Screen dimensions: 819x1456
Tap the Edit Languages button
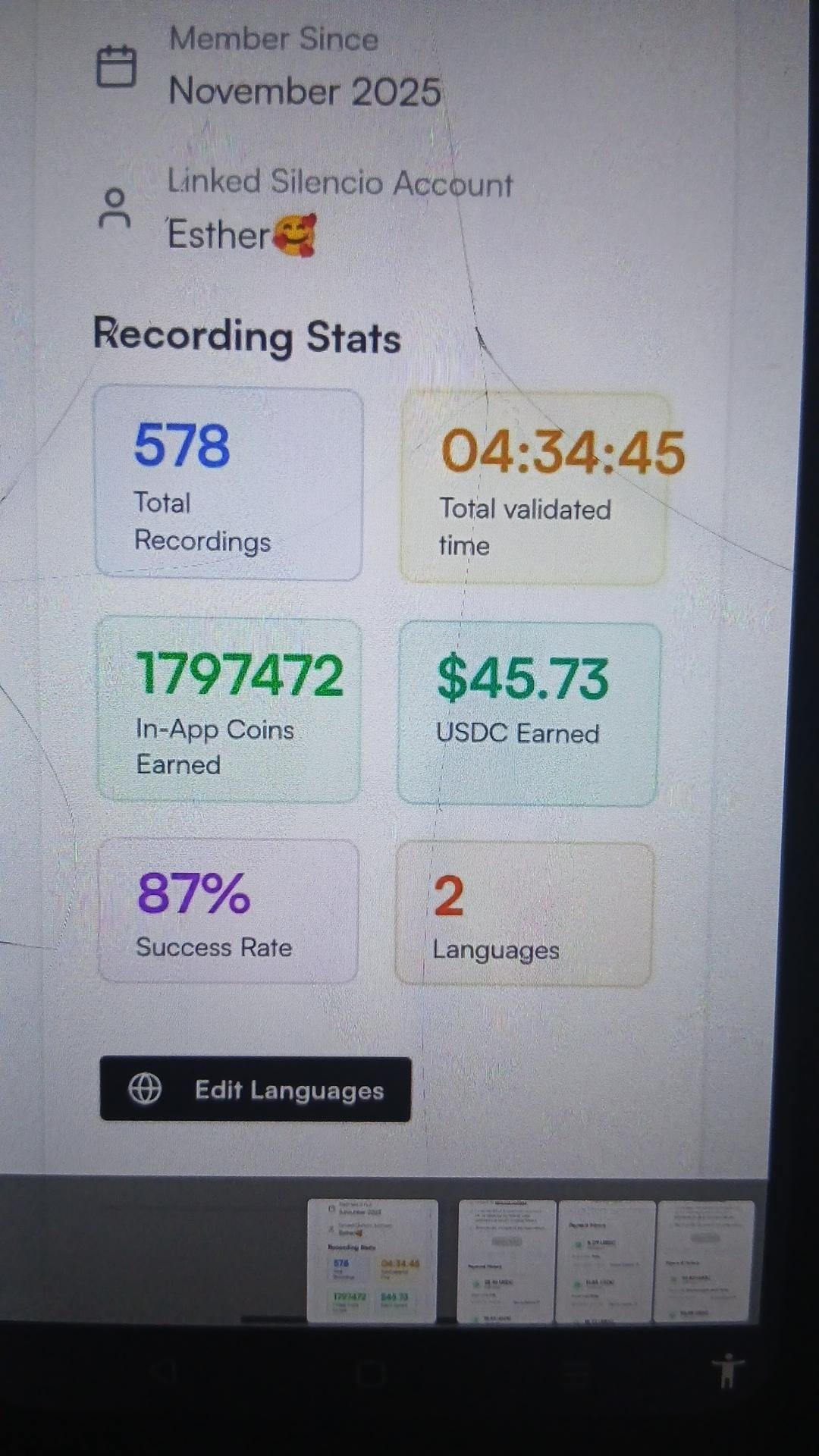point(255,1089)
